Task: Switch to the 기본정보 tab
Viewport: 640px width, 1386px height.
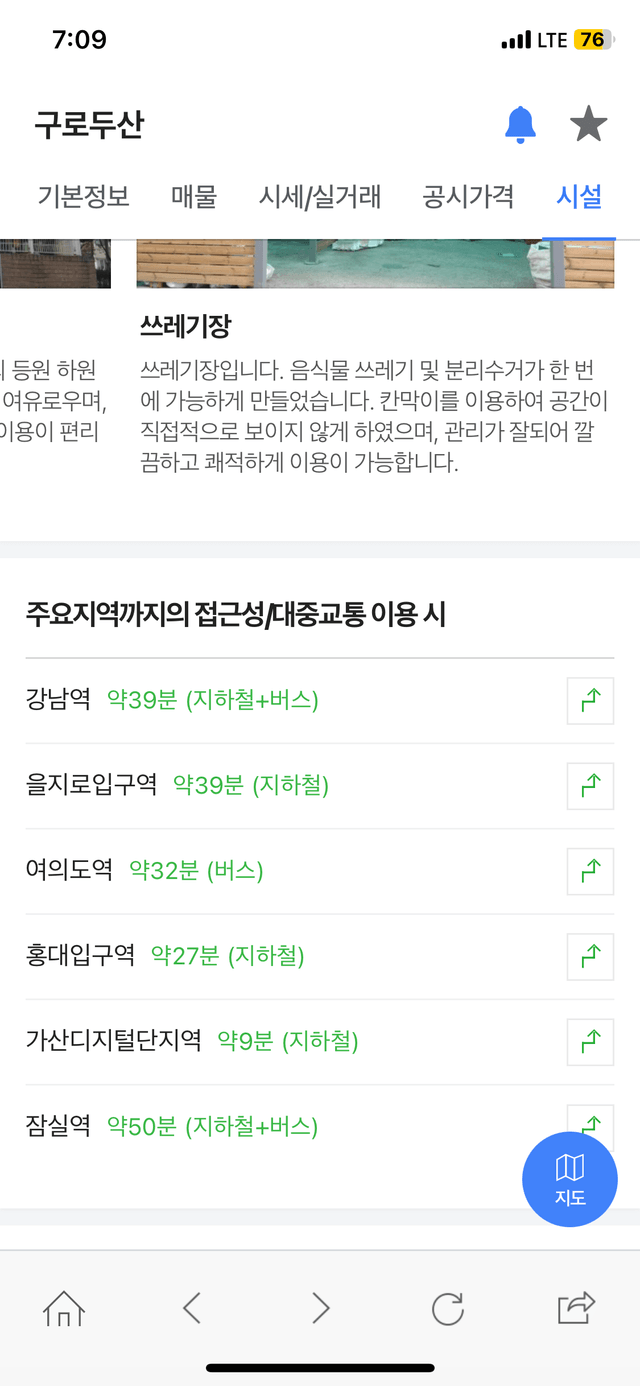Action: coord(84,196)
